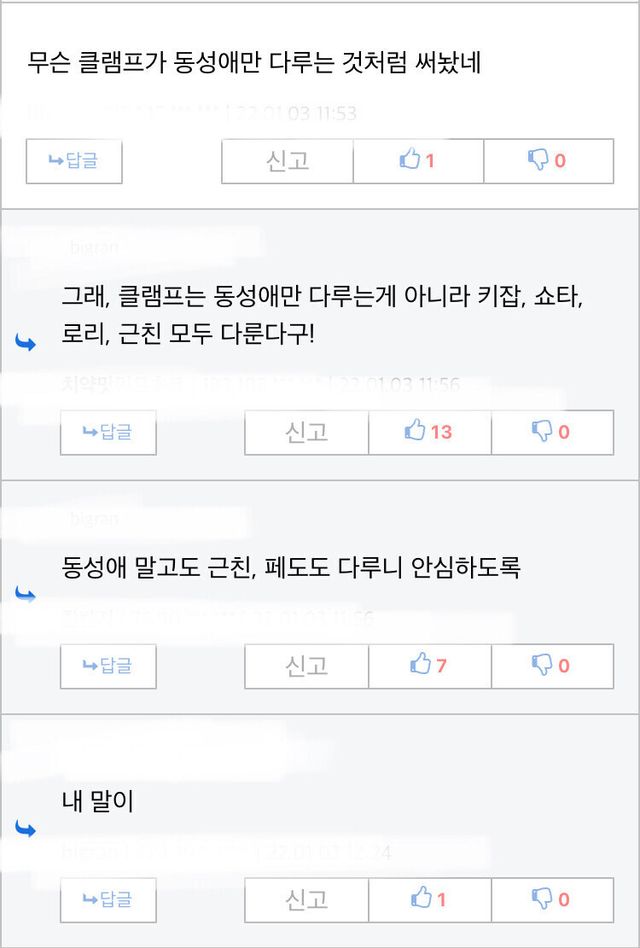The image size is (640, 948).
Task: Report the comment starting with 무슨 클램프가
Action: [287, 161]
